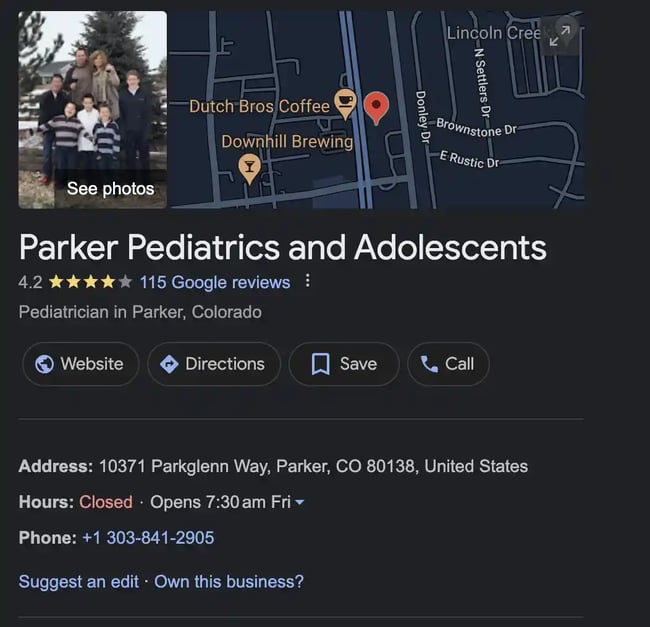Select the red location pin on map
650x627 pixels.
click(375, 105)
